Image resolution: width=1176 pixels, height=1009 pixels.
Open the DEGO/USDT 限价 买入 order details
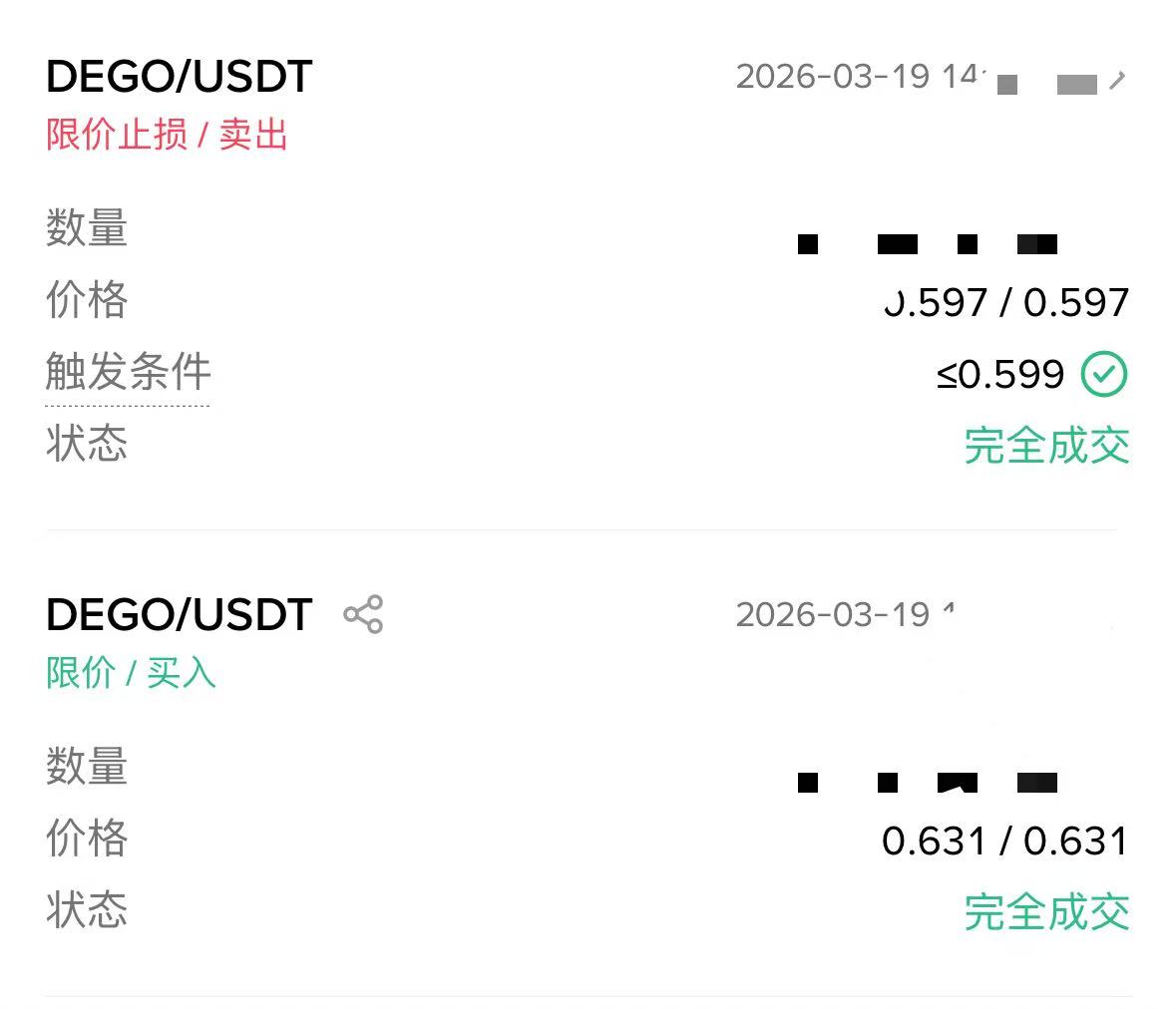(180, 615)
